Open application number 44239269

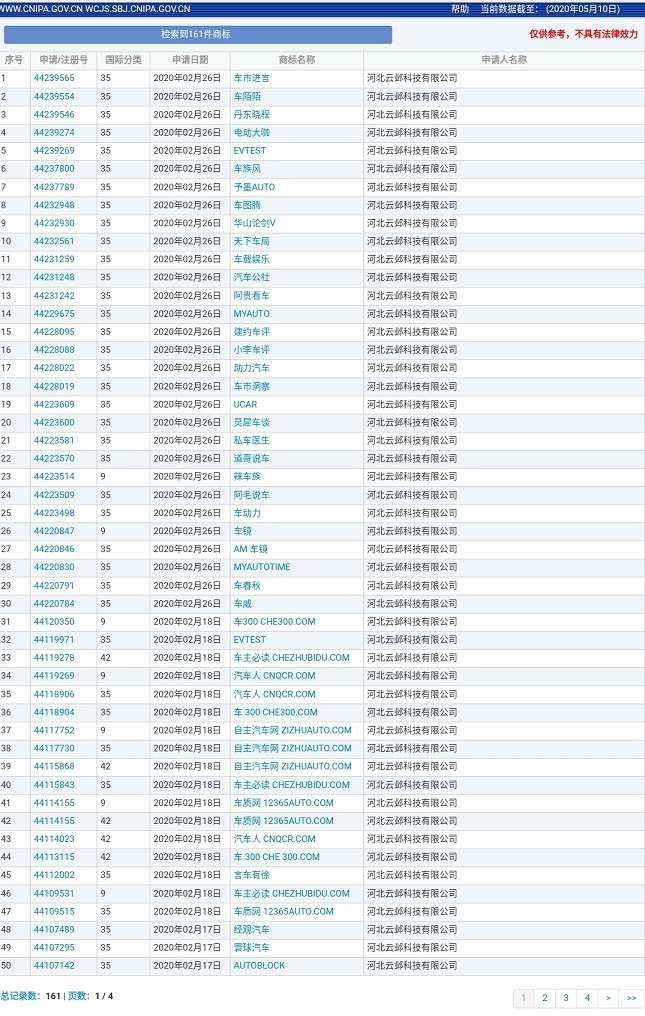click(x=54, y=151)
